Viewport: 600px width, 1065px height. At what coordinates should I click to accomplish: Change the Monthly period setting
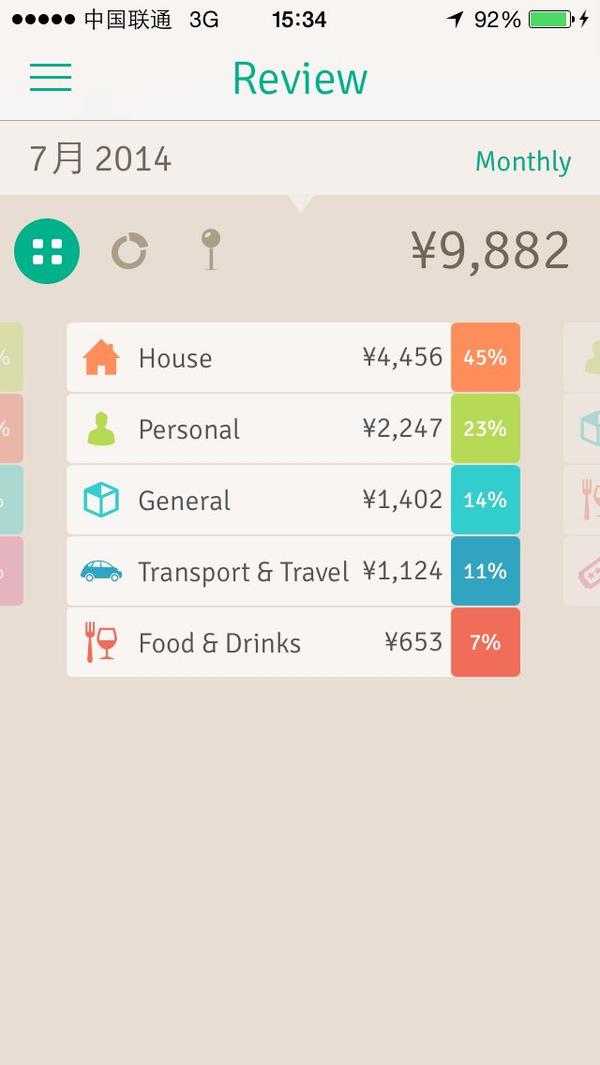pos(523,162)
